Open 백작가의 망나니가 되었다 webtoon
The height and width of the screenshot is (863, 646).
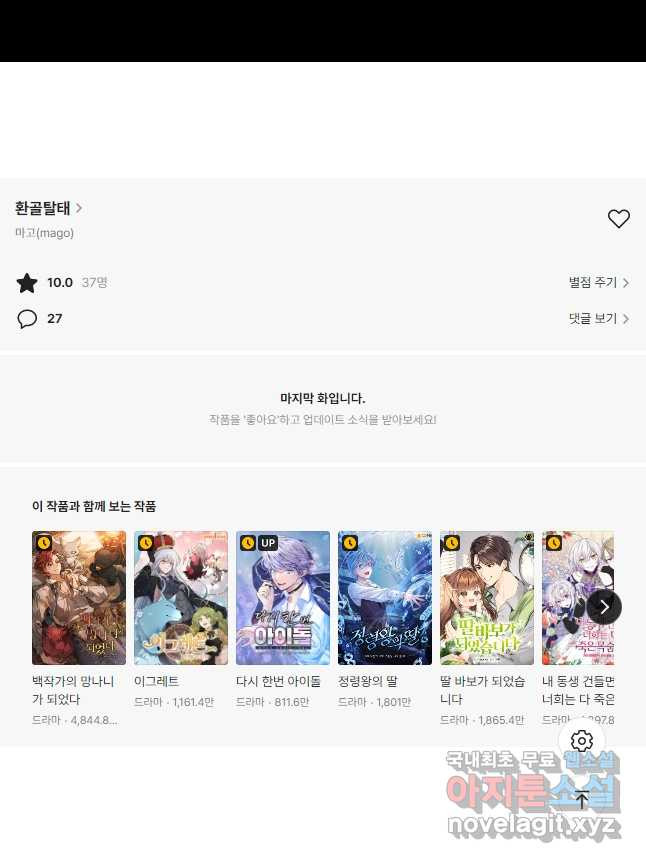coord(79,598)
